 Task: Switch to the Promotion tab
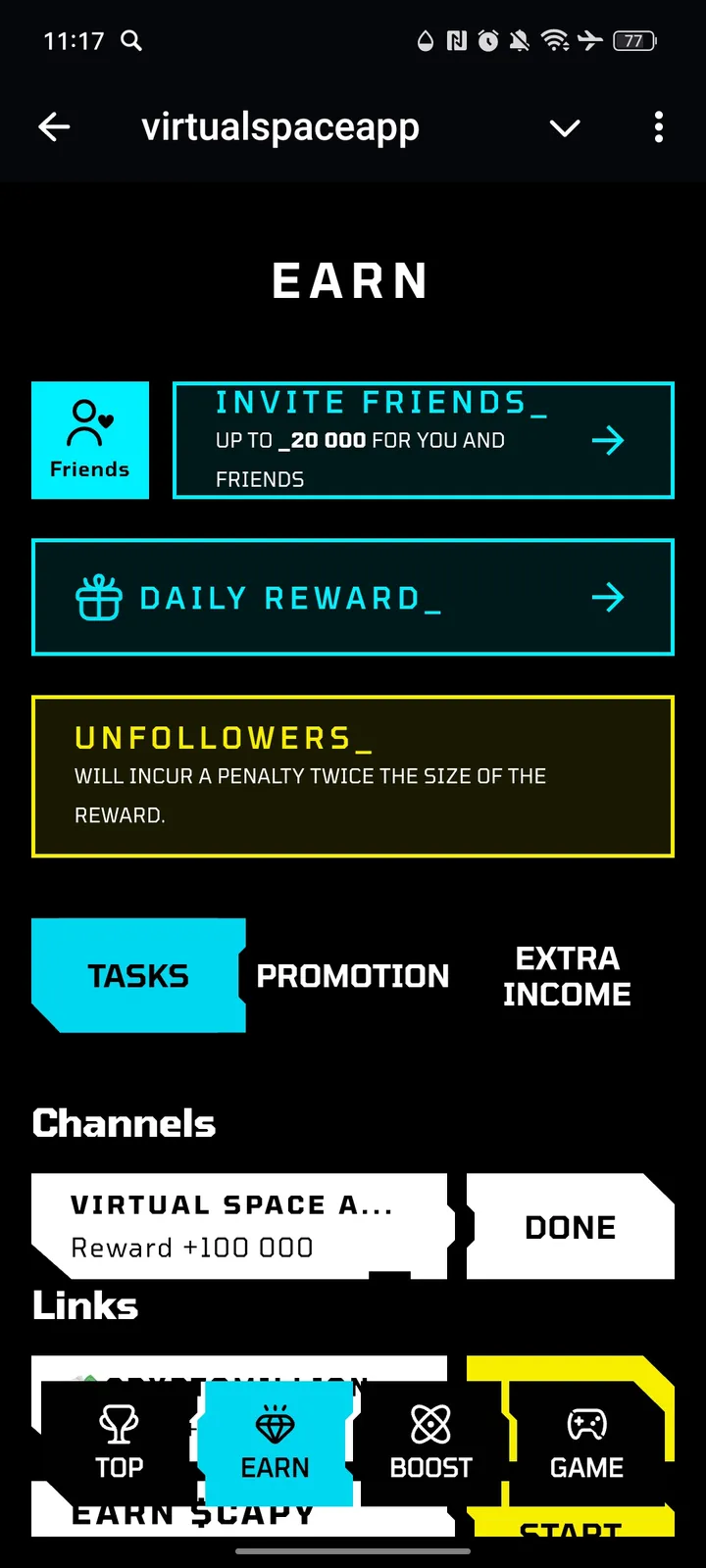[353, 975]
